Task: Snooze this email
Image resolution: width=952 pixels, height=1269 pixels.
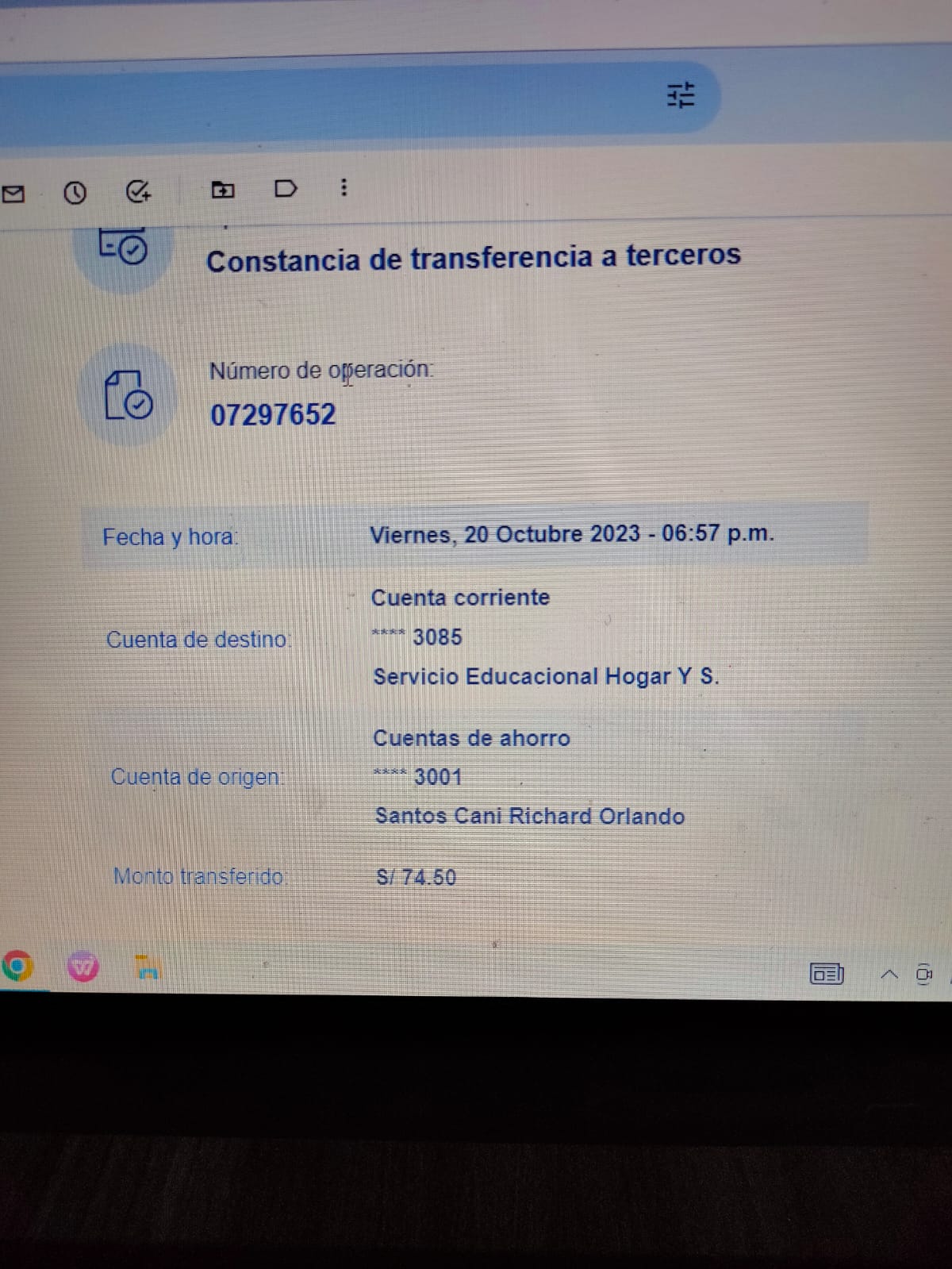Action: 75,192
